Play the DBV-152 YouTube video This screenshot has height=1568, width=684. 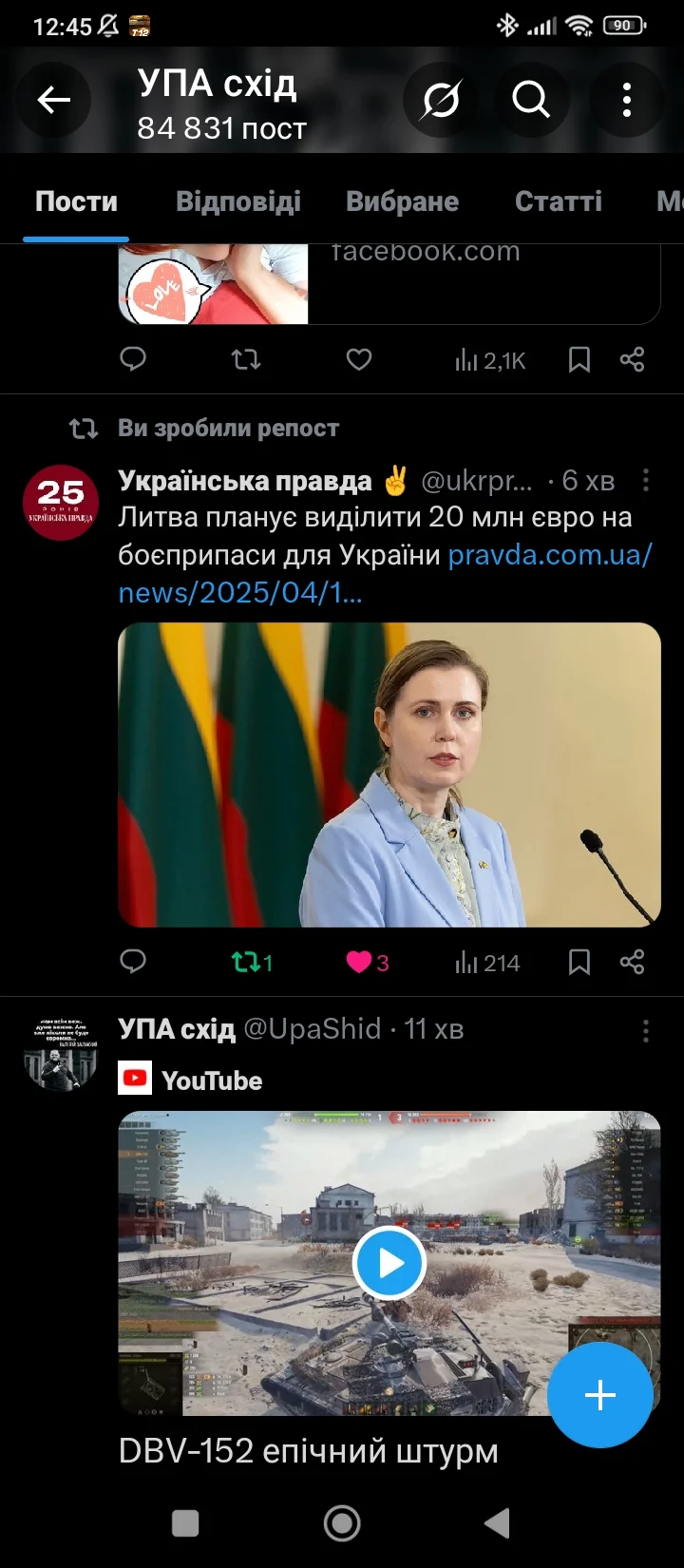click(389, 1263)
